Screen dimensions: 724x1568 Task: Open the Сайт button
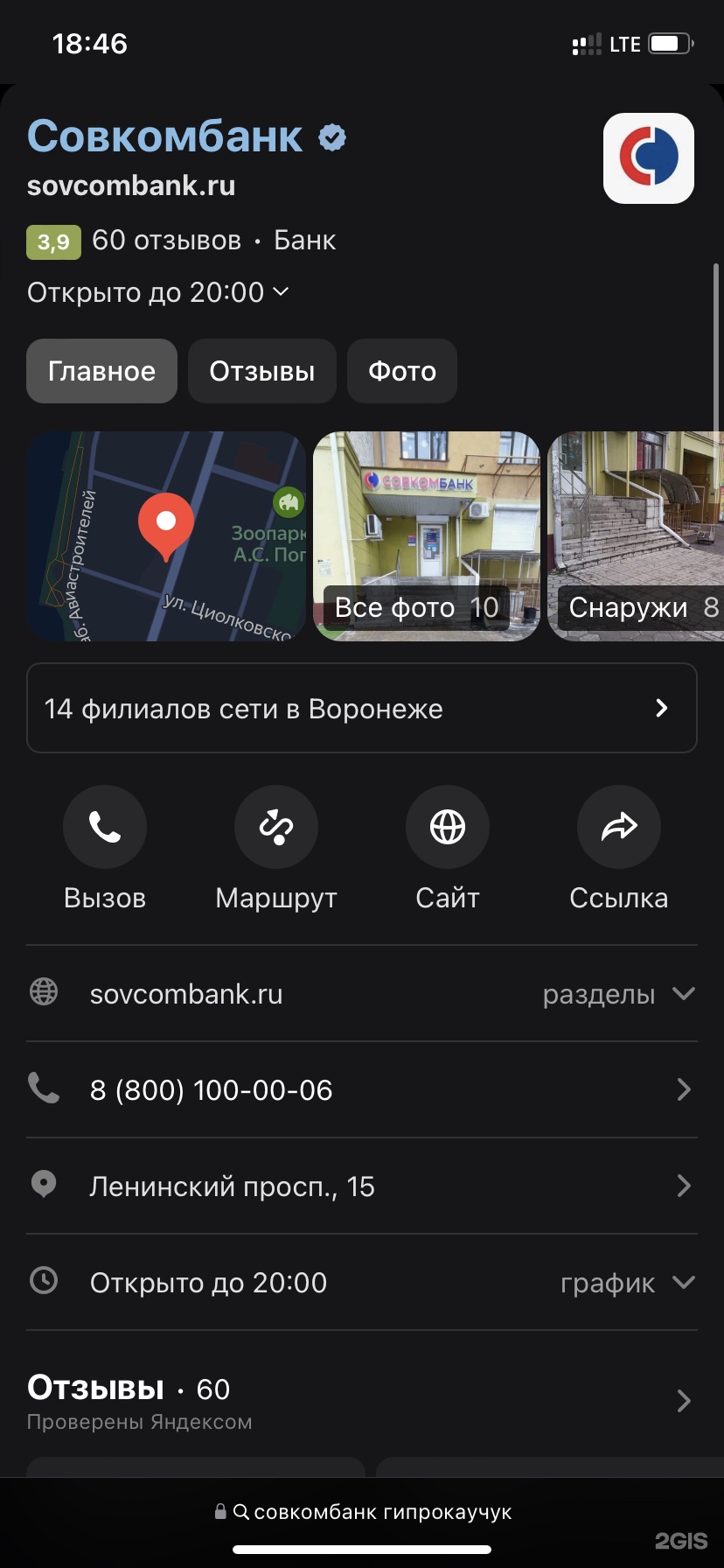tap(448, 827)
